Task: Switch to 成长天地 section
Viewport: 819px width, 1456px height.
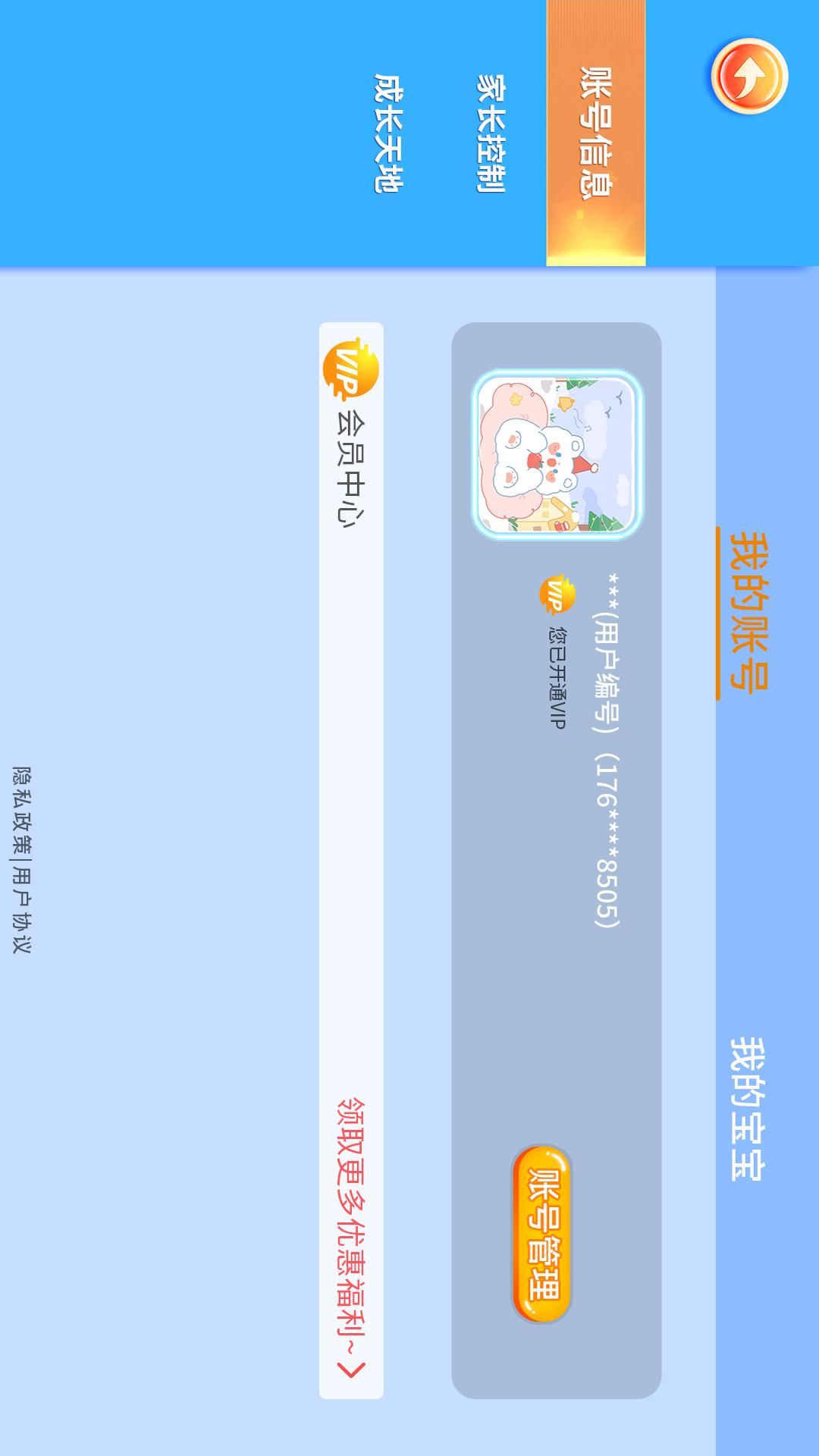Action: (x=389, y=133)
